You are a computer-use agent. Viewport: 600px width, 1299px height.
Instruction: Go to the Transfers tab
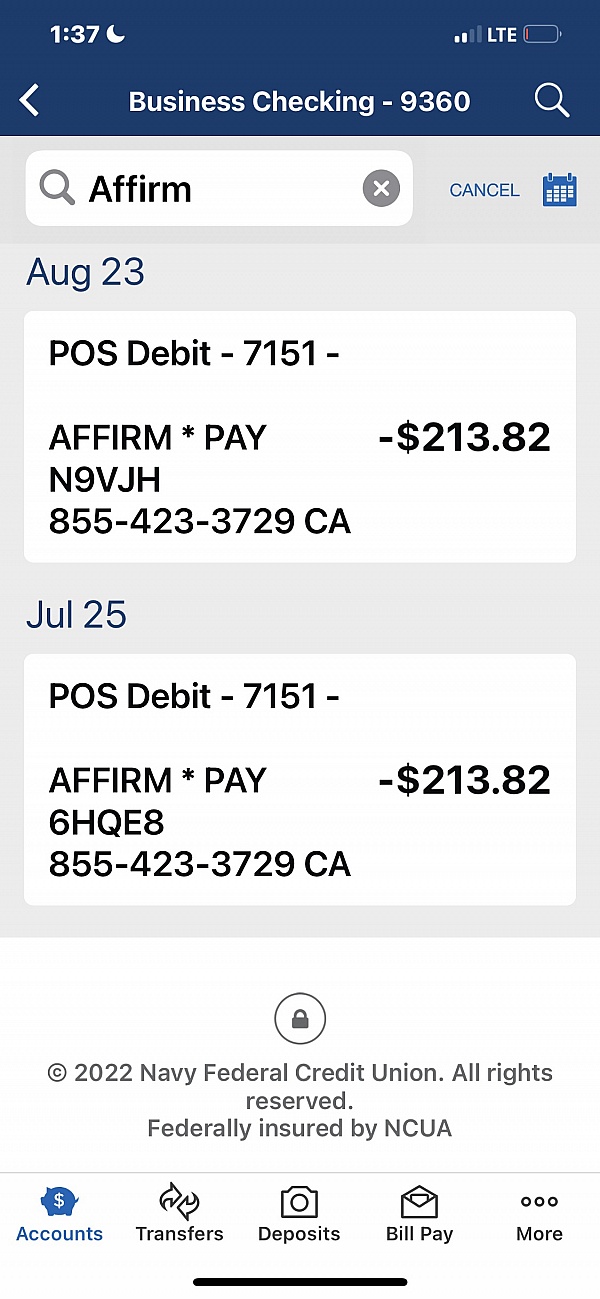pyautogui.click(x=180, y=1214)
